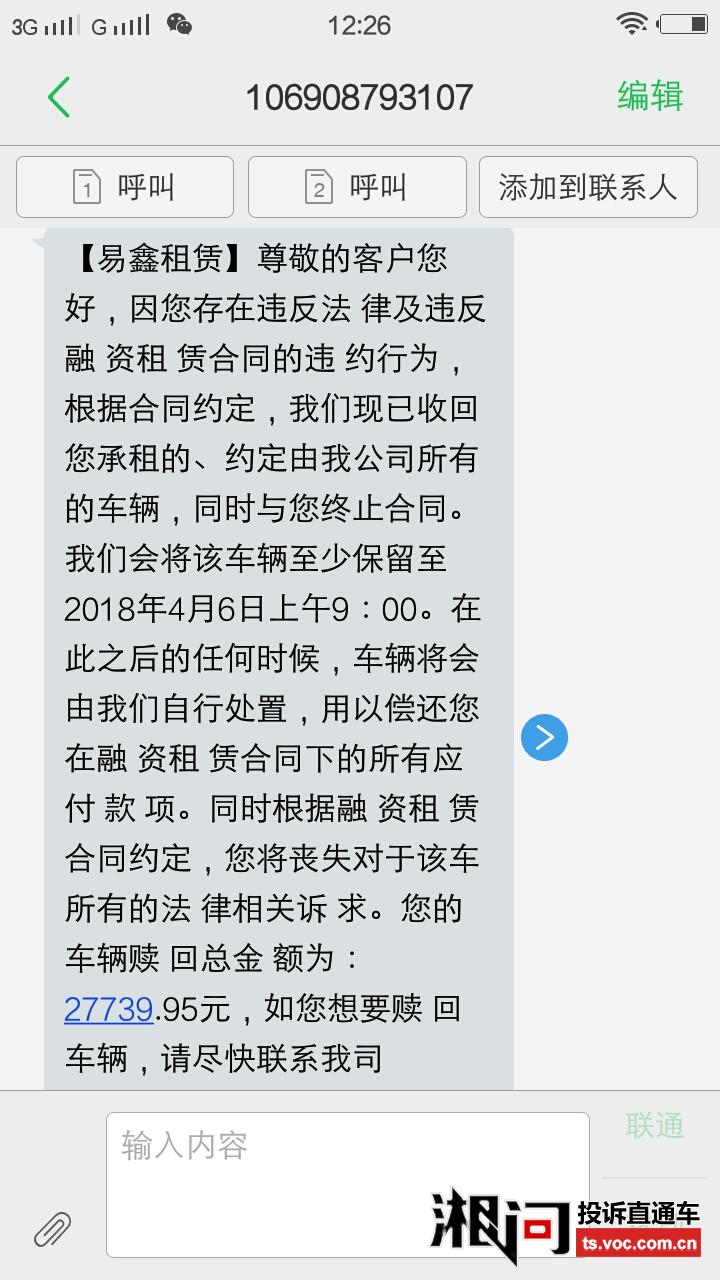Open the blue arrow beside the message
Viewport: 720px width, 1280px height.
click(544, 738)
